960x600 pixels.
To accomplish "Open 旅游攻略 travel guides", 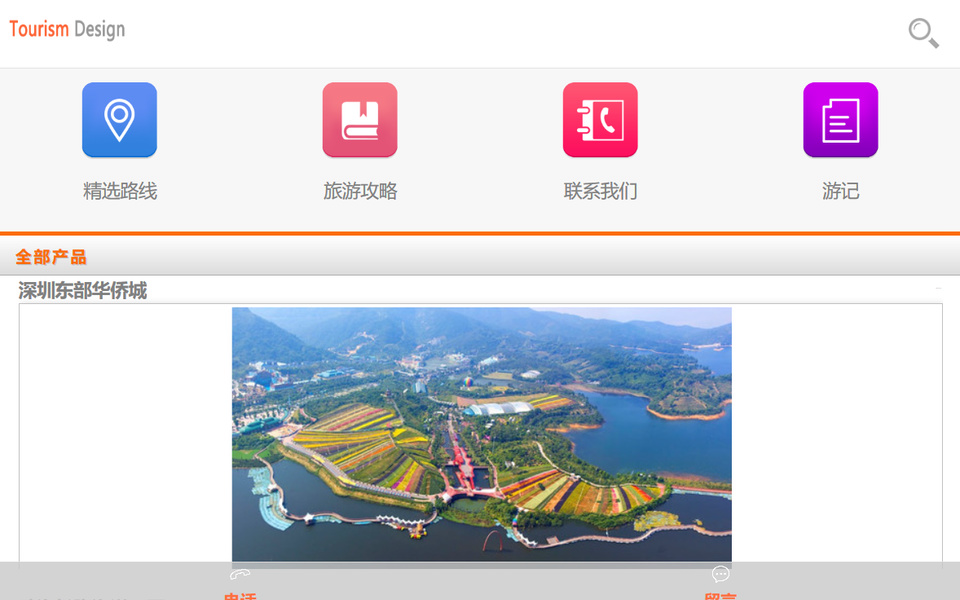I will (x=360, y=121).
